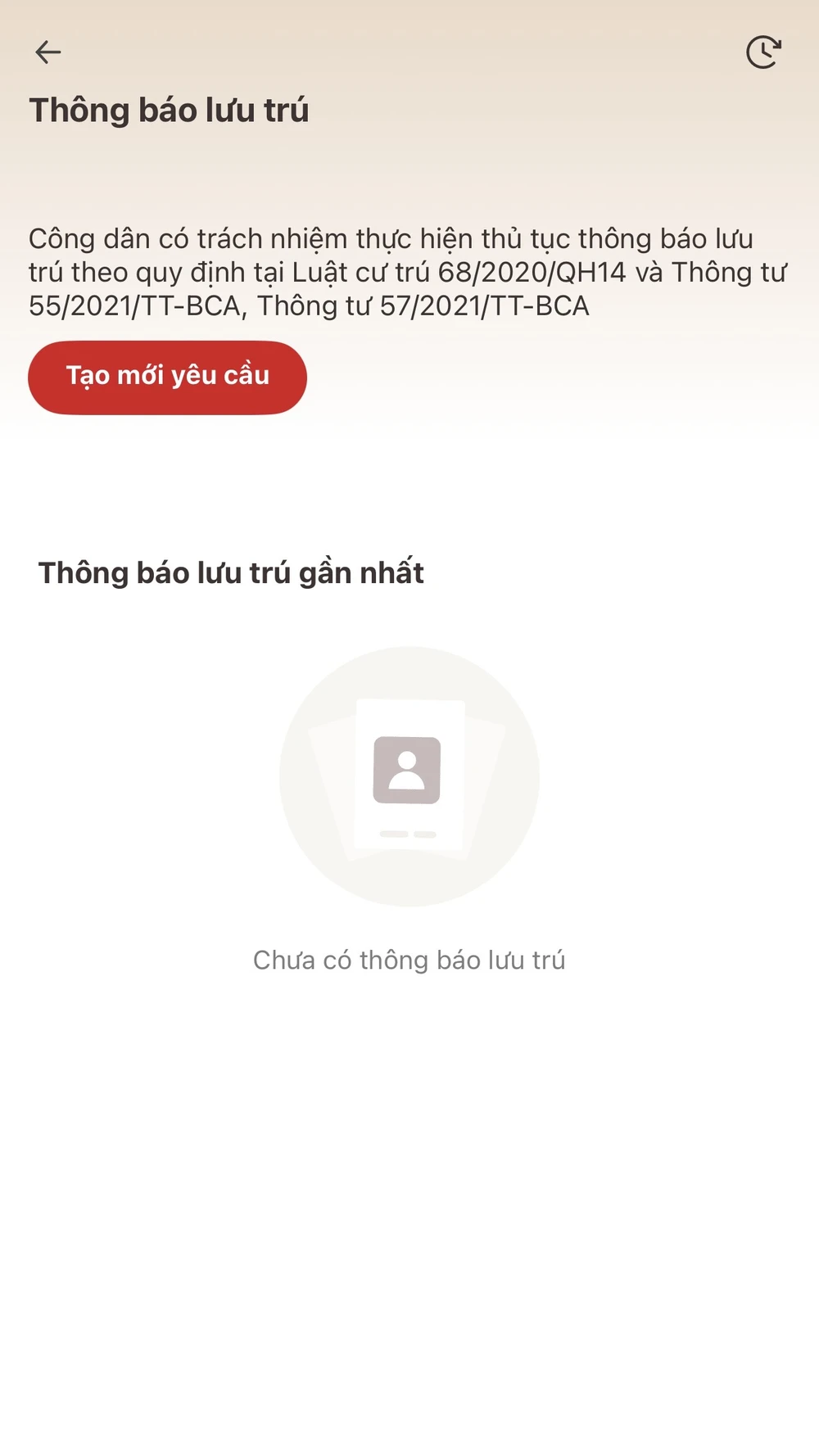Open the history clock icon
Image resolution: width=819 pixels, height=1456 pixels.
[x=763, y=52]
